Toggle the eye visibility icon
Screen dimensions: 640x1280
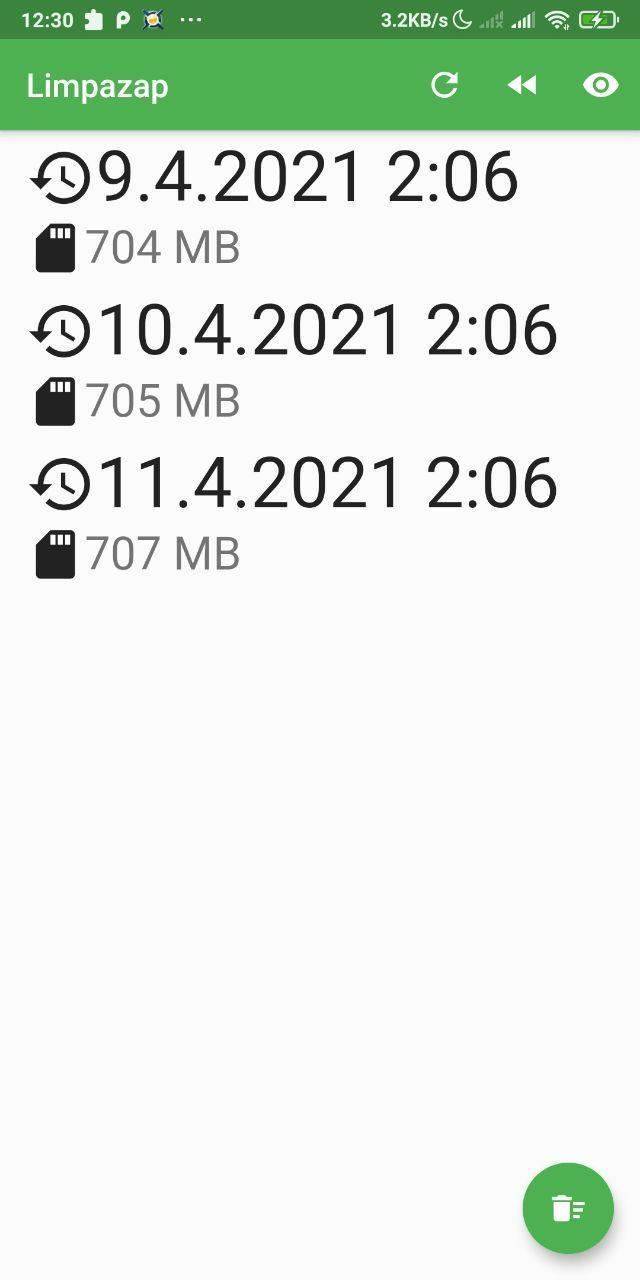click(600, 86)
